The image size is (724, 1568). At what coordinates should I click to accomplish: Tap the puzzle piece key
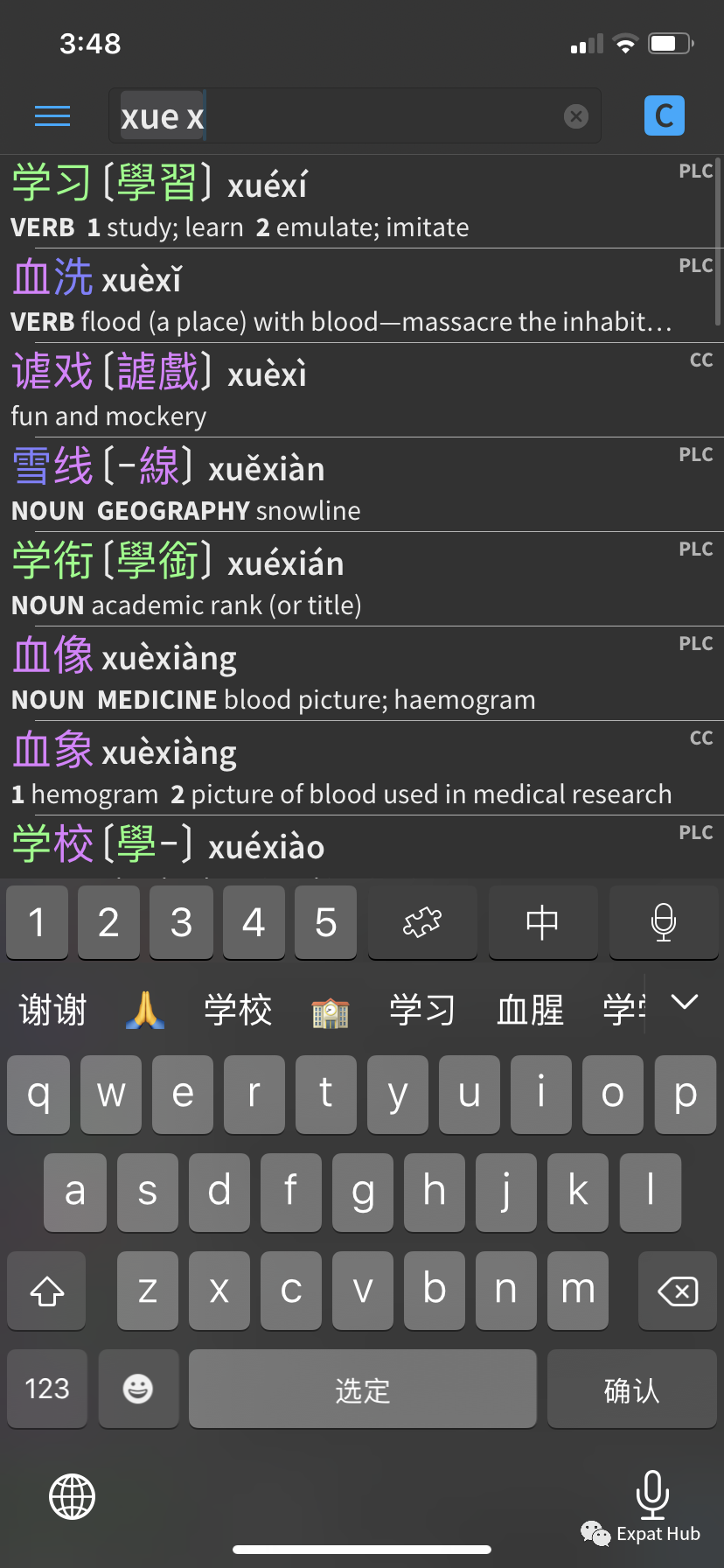(x=422, y=922)
